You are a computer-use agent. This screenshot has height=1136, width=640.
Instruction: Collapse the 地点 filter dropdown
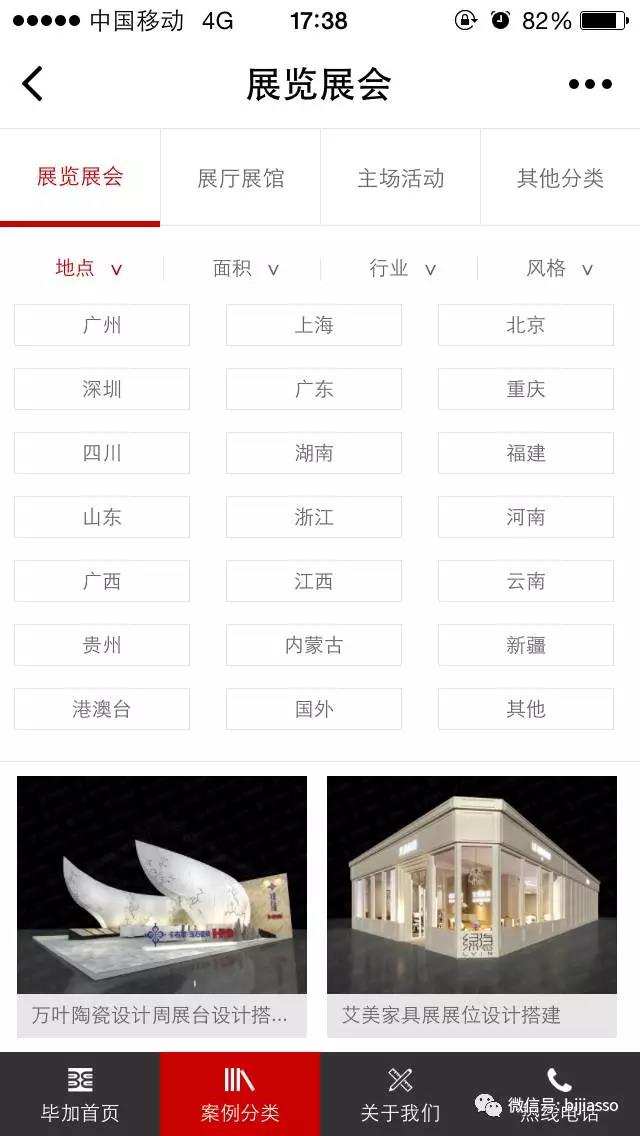pos(88,268)
